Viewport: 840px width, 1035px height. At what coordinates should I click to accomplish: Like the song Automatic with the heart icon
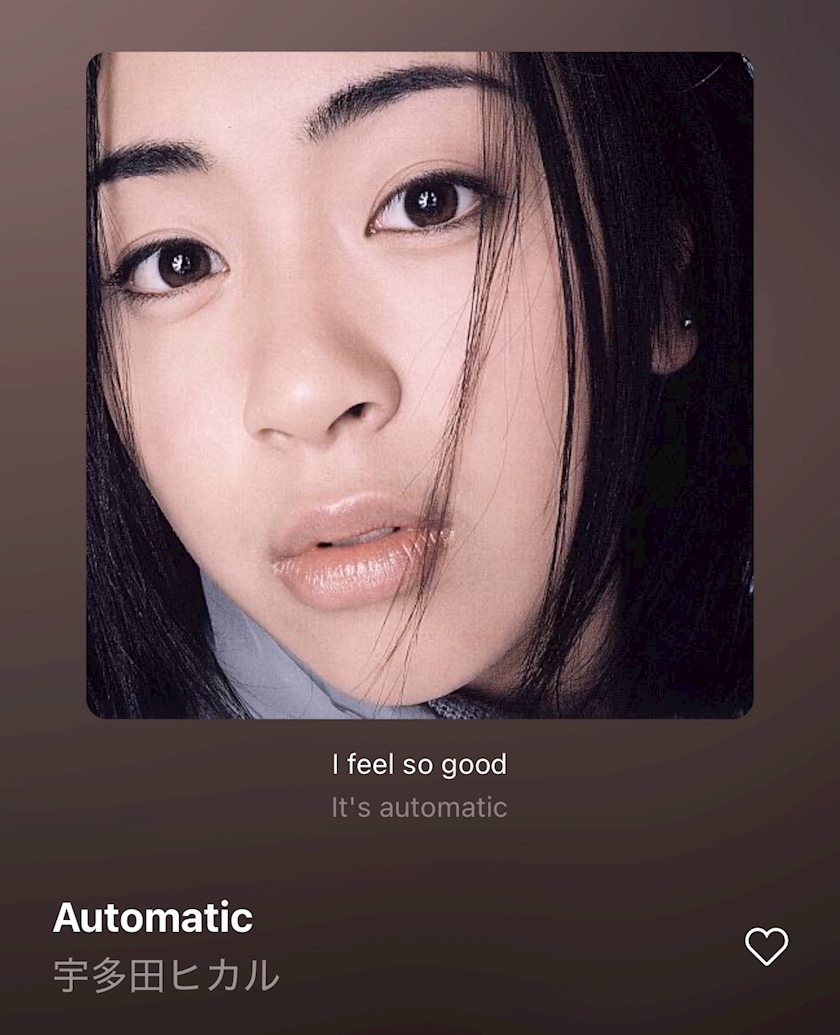[x=766, y=946]
